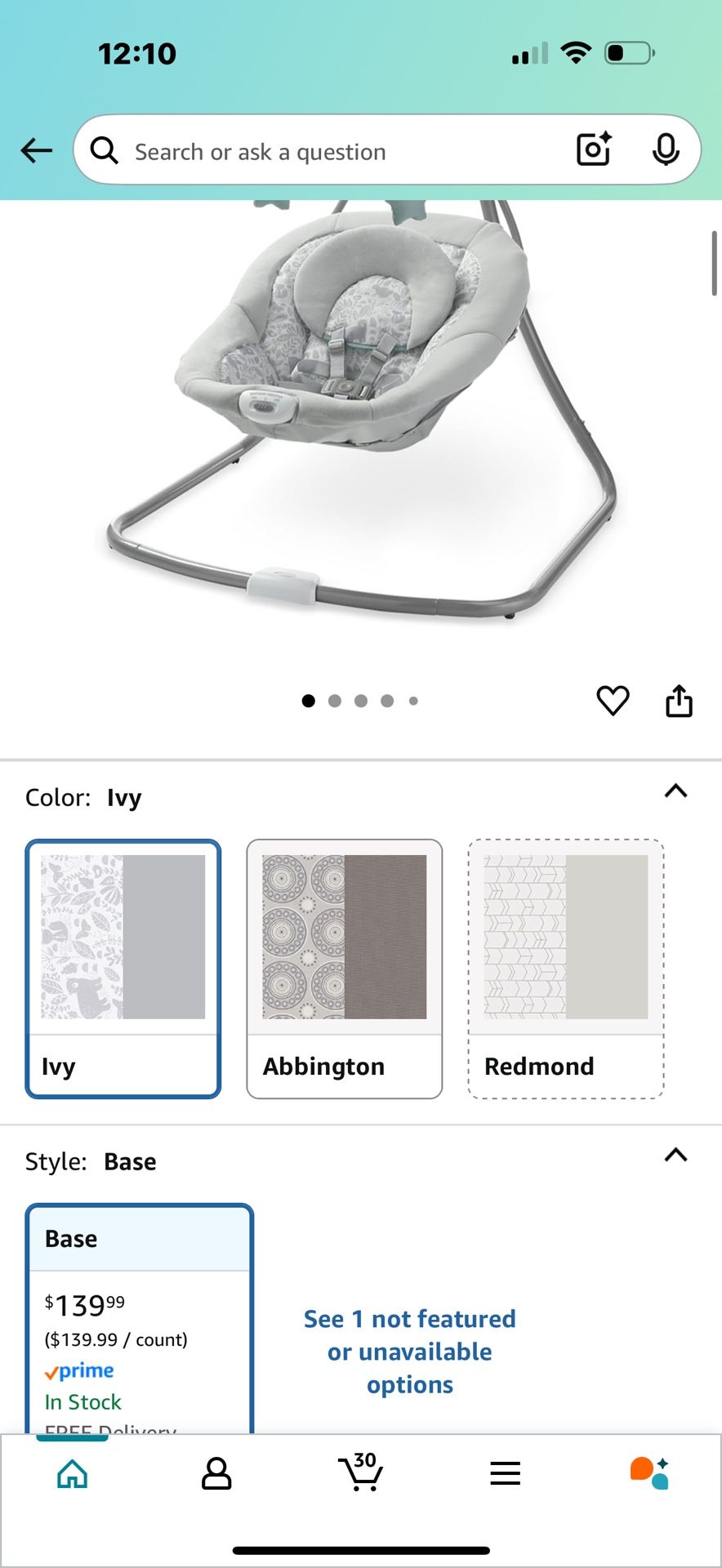The width and height of the screenshot is (722, 1568).
Task: Collapse the Color section
Action: [x=675, y=791]
